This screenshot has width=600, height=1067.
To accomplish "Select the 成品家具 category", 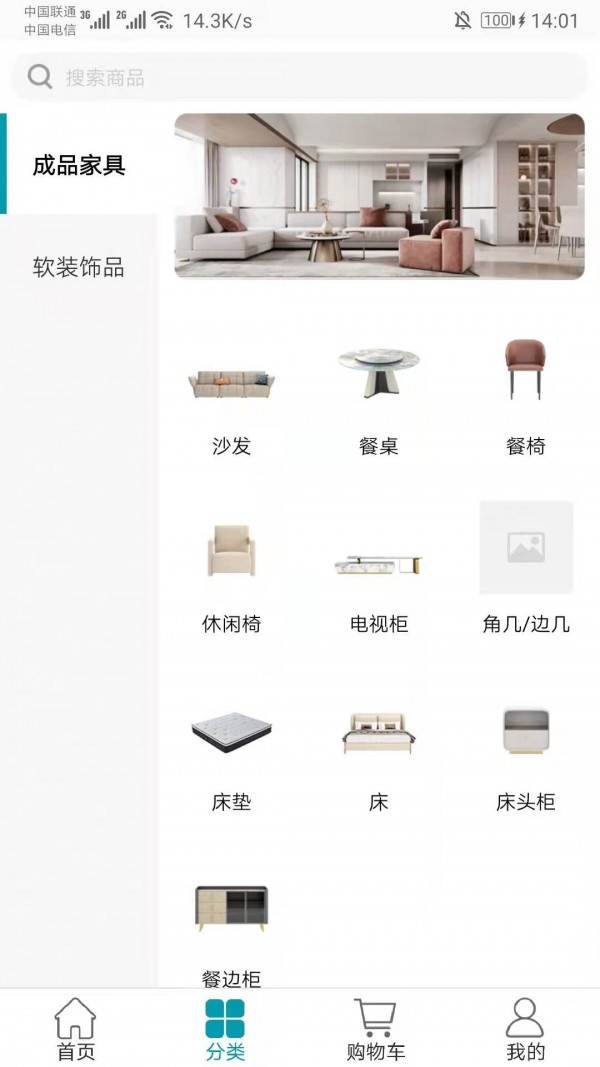I will pyautogui.click(x=79, y=165).
